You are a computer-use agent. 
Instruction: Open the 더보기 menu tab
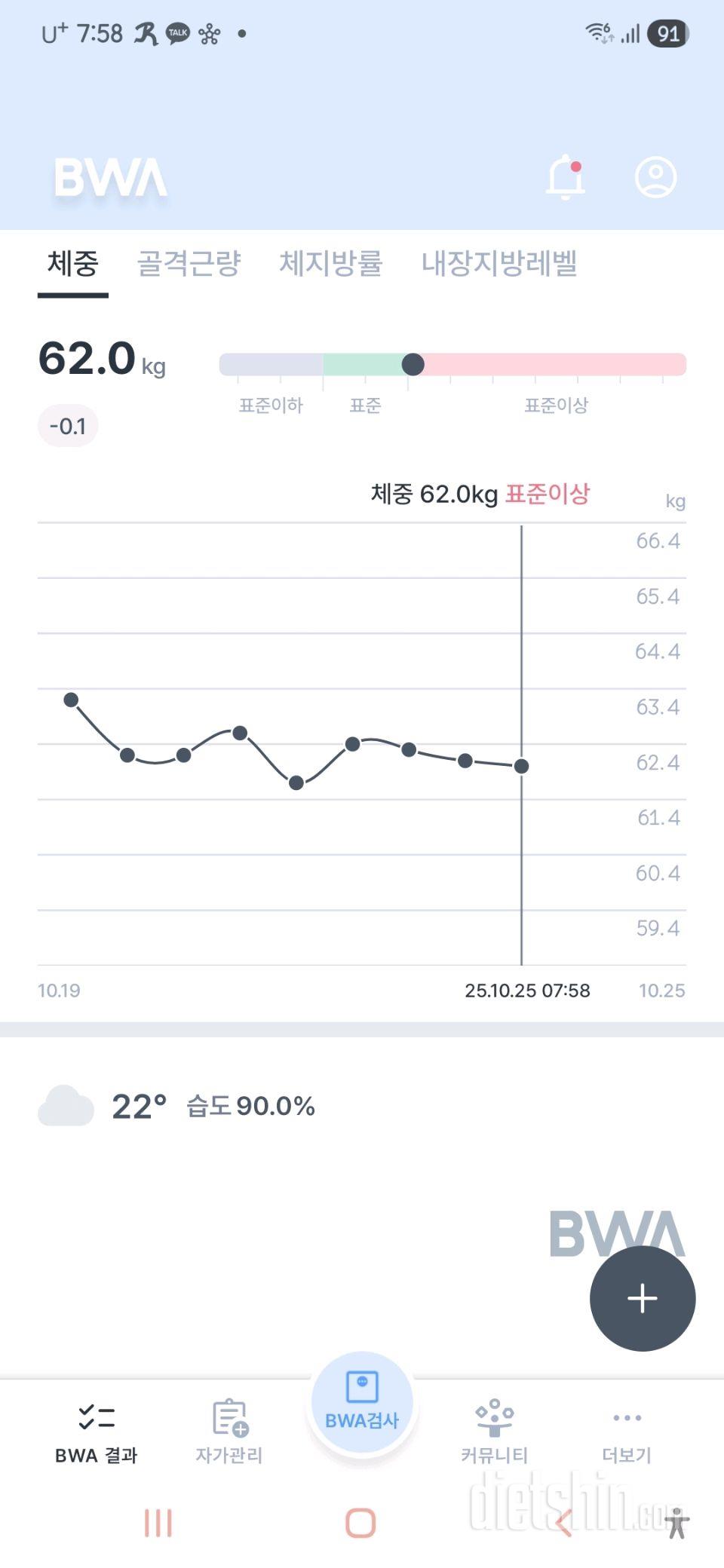click(x=627, y=1434)
